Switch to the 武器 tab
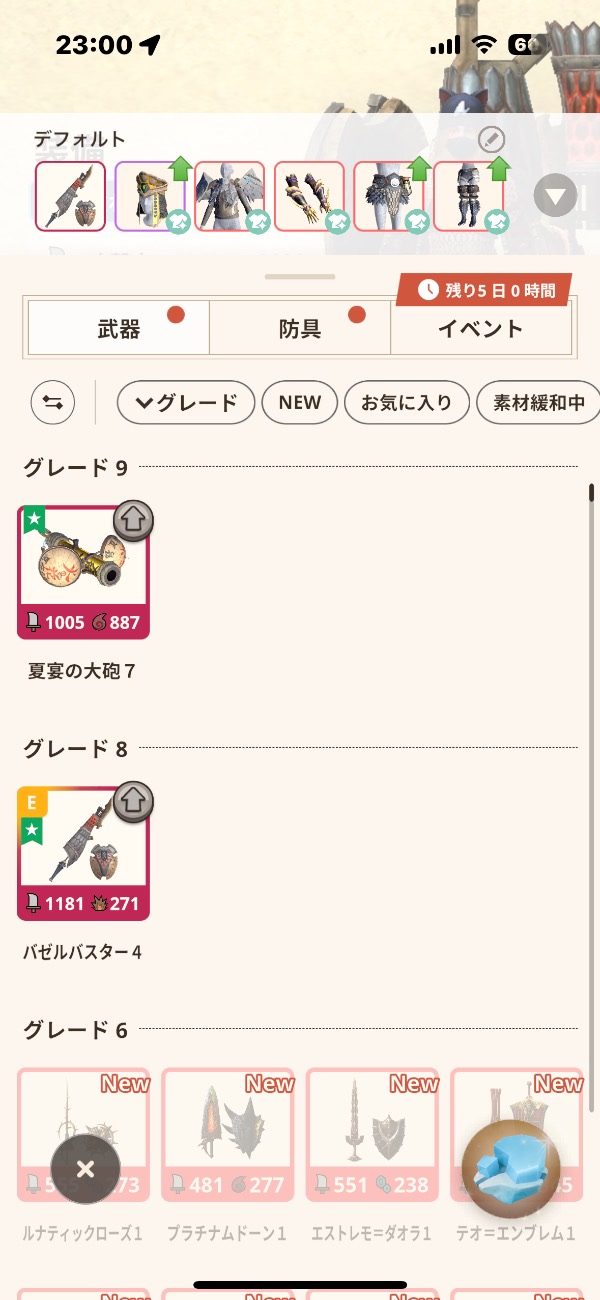Viewport: 600px width, 1300px height. (119, 329)
